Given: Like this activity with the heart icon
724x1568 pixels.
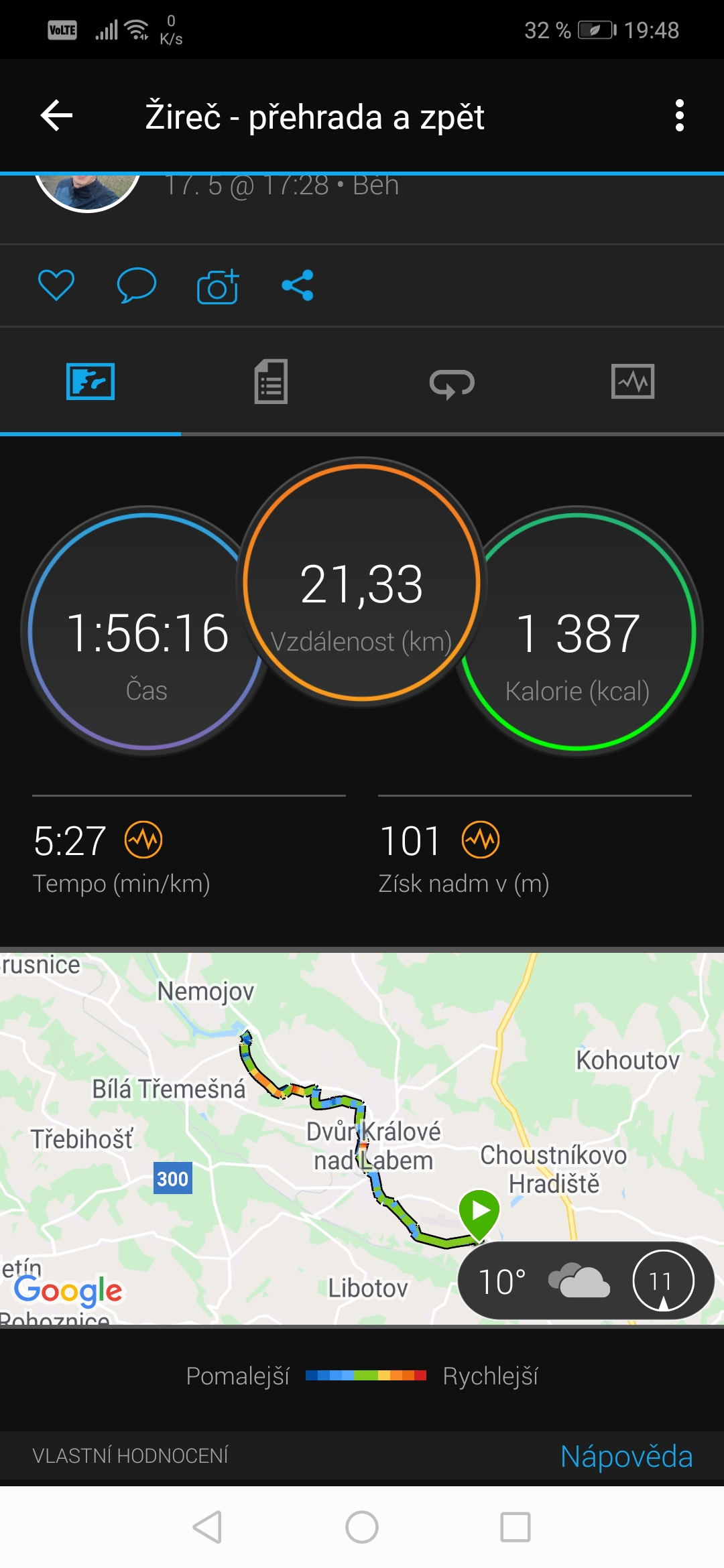Looking at the screenshot, I should [x=56, y=285].
